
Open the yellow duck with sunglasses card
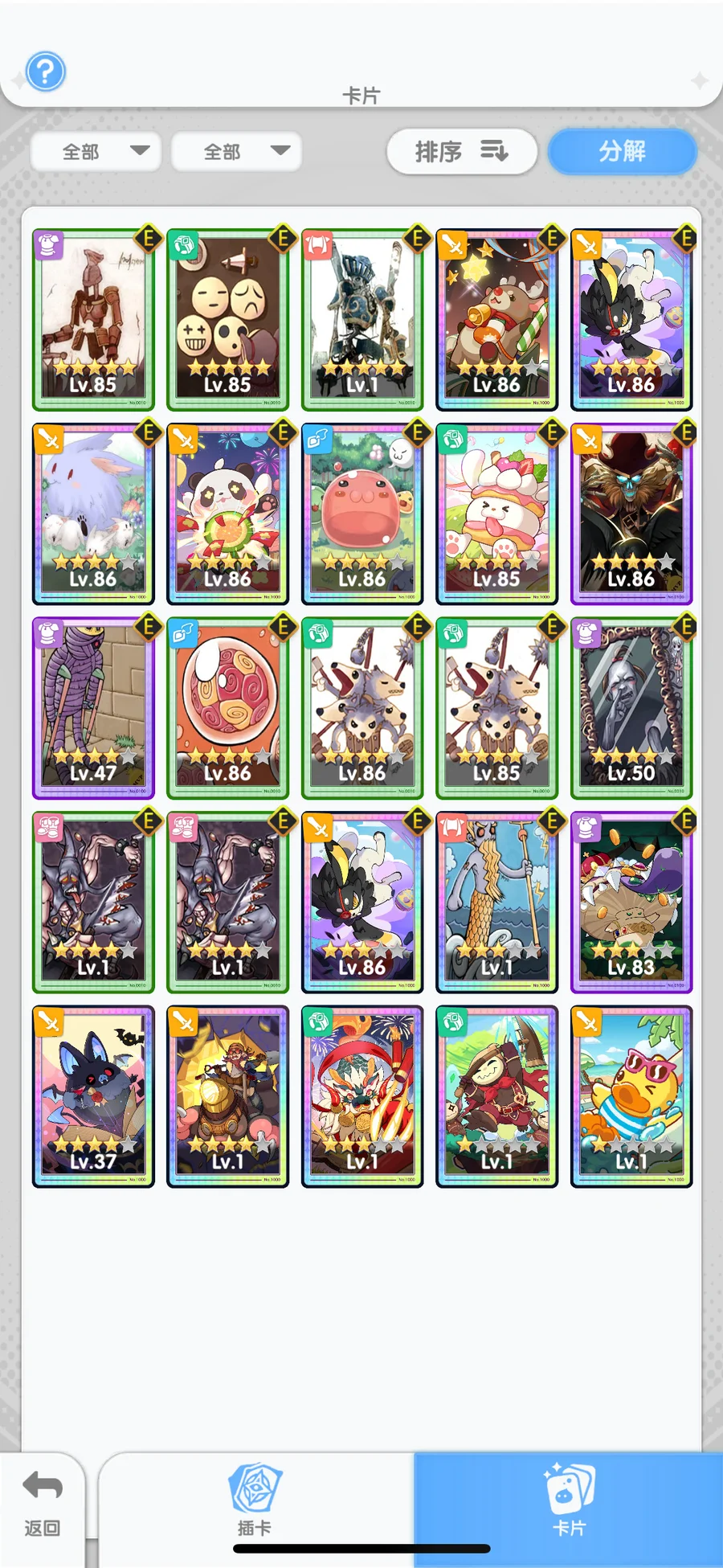[x=631, y=1097]
